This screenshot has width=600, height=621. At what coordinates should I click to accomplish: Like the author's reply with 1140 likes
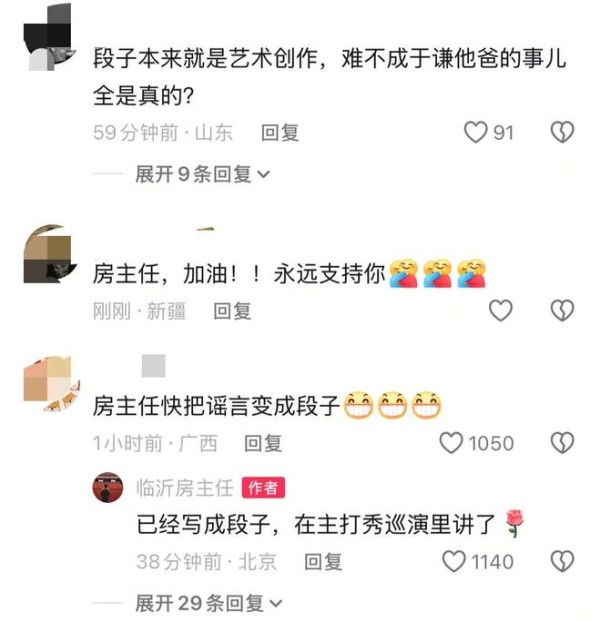[x=455, y=562]
